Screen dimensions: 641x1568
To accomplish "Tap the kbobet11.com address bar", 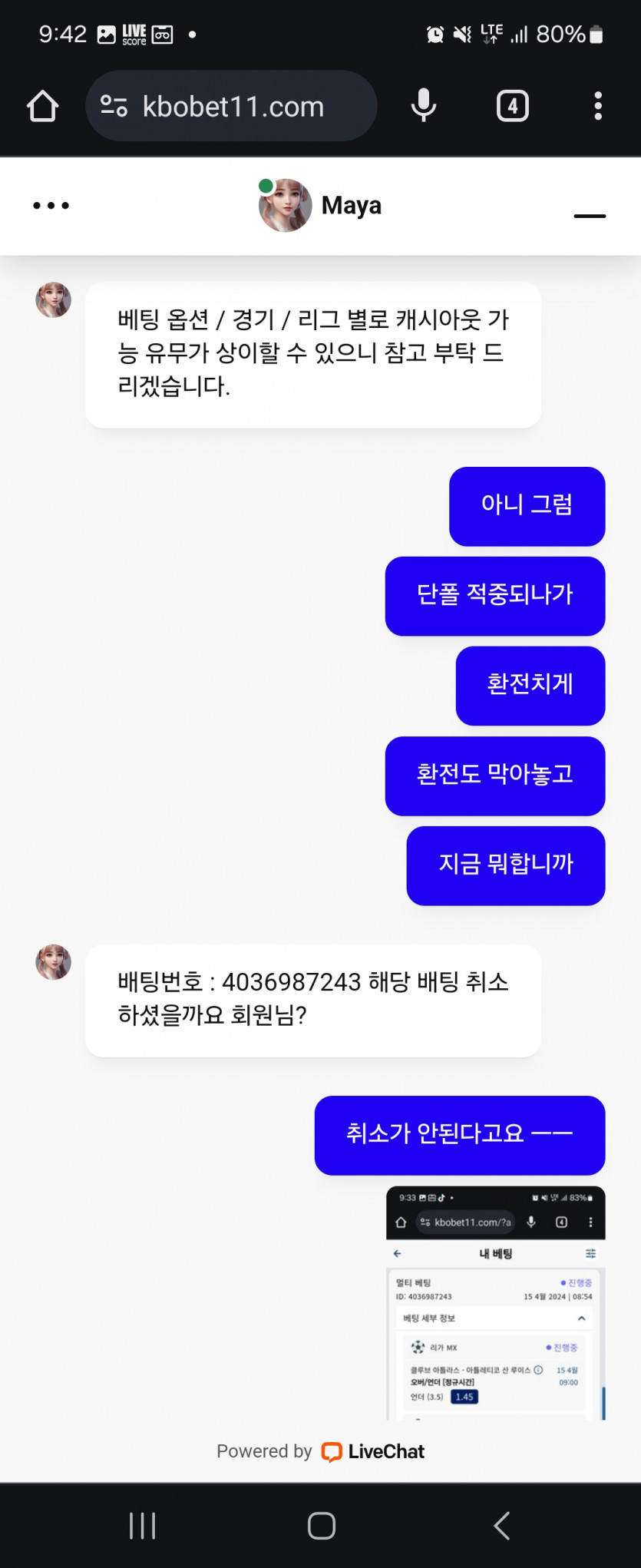I will 232,107.
